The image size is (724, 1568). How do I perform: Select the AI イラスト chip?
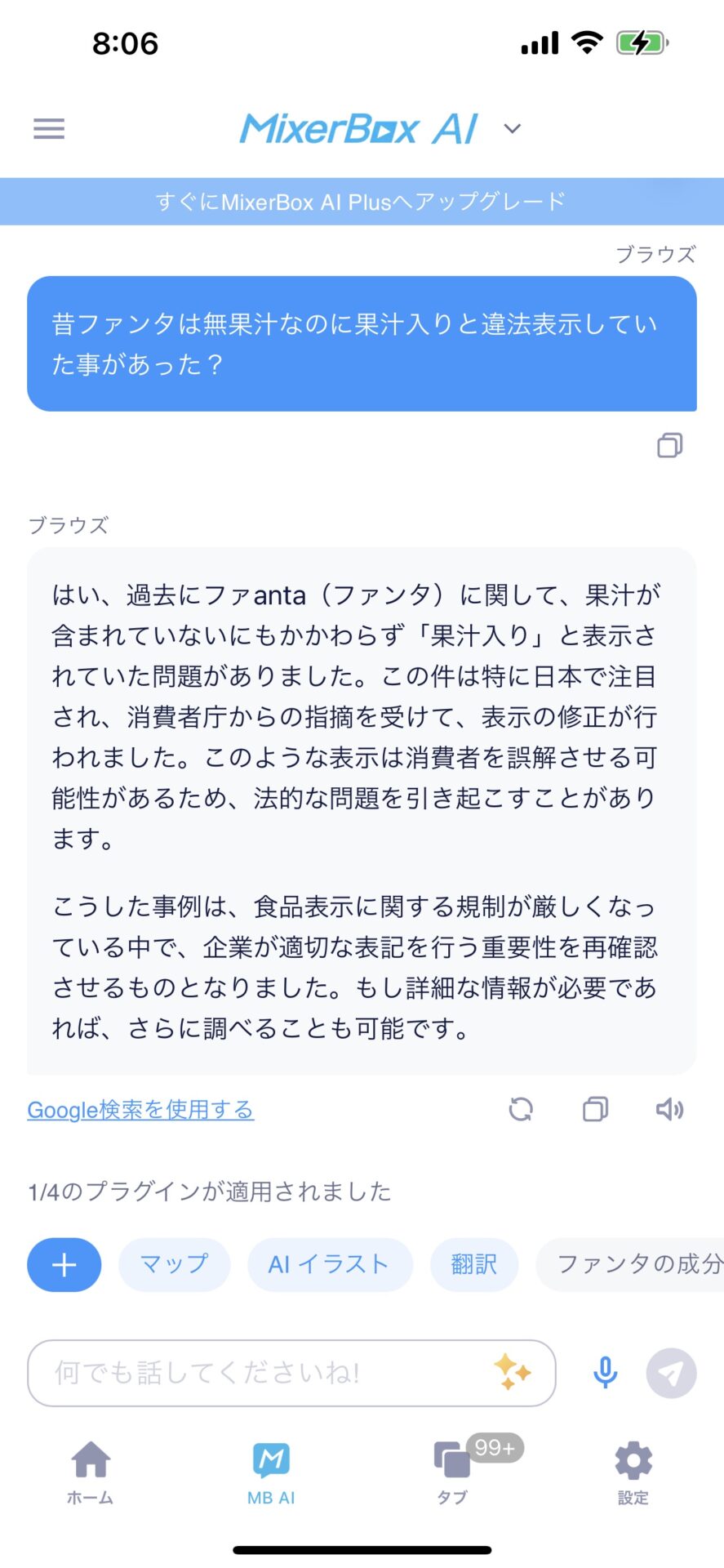(330, 1265)
